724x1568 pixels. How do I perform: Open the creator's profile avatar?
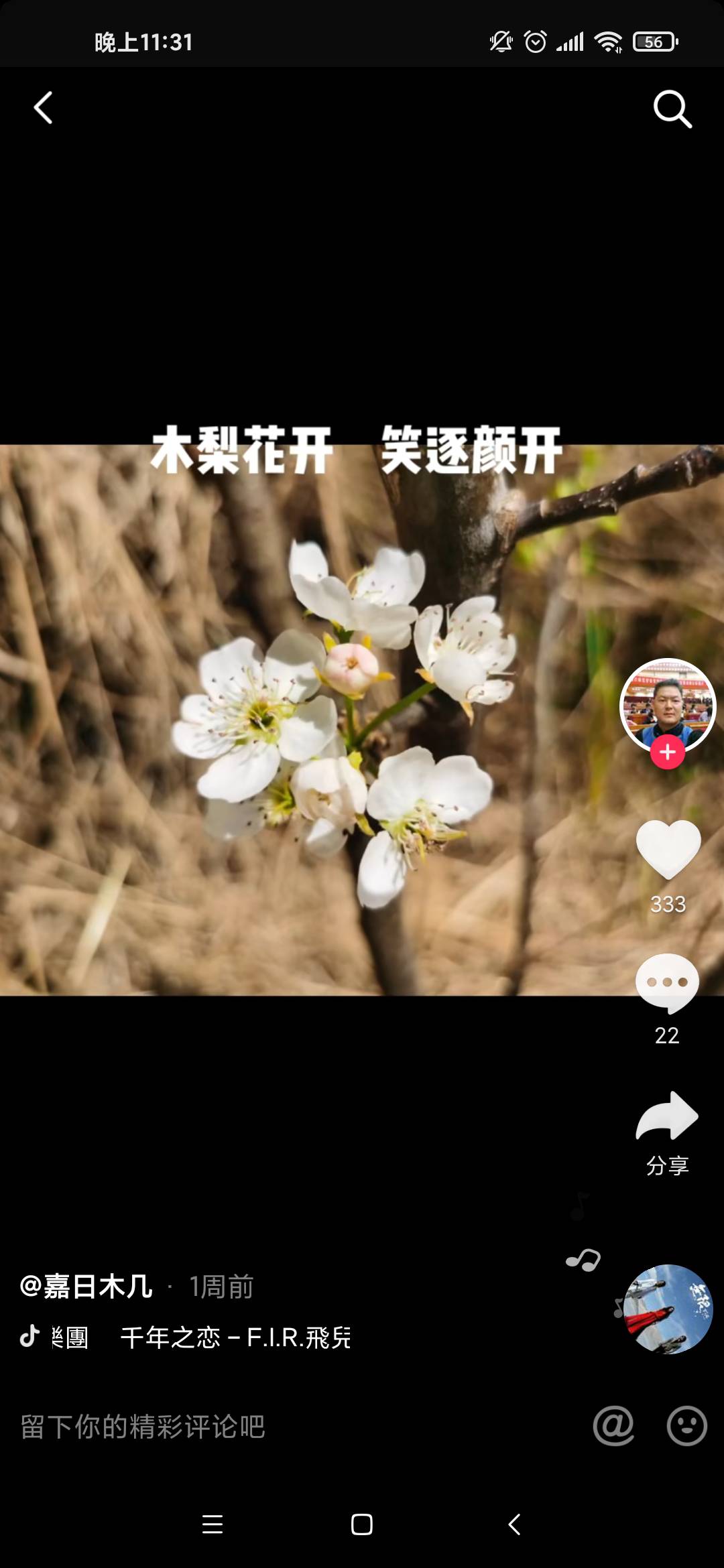(x=668, y=704)
